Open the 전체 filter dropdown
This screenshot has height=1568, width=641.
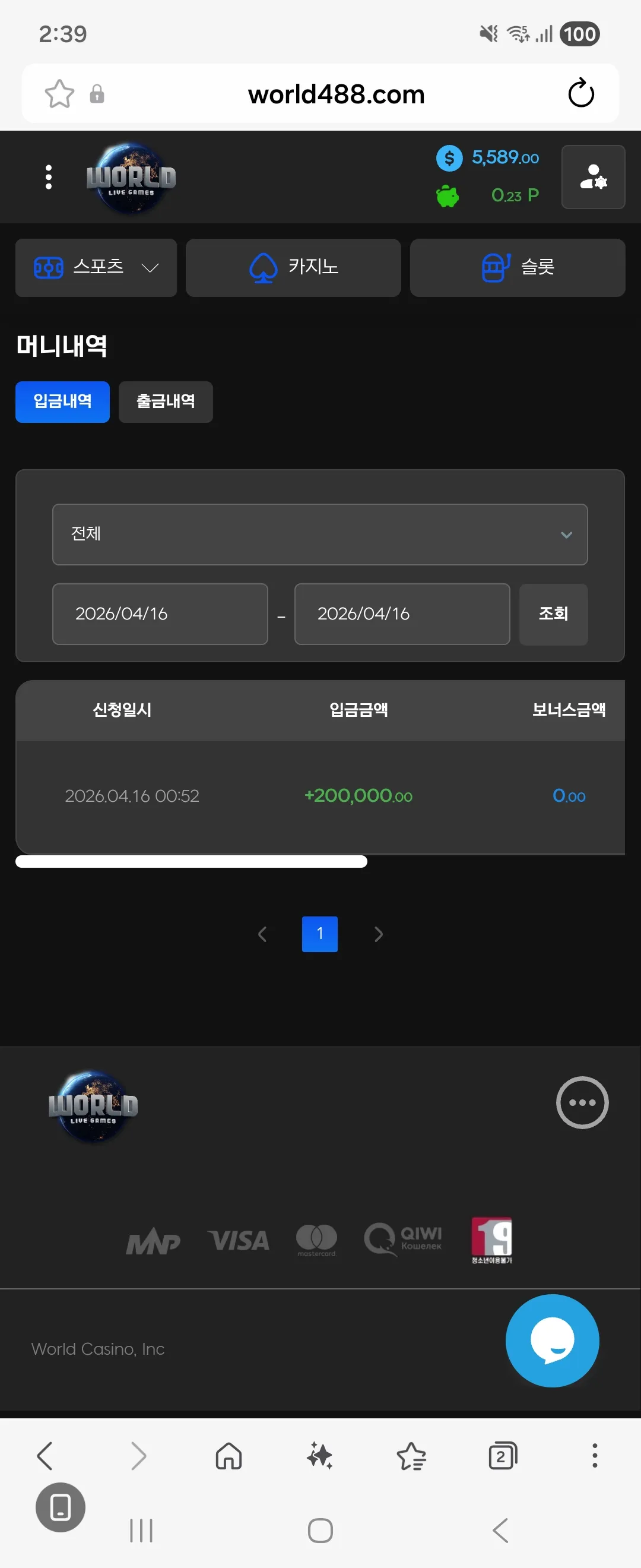[x=320, y=535]
